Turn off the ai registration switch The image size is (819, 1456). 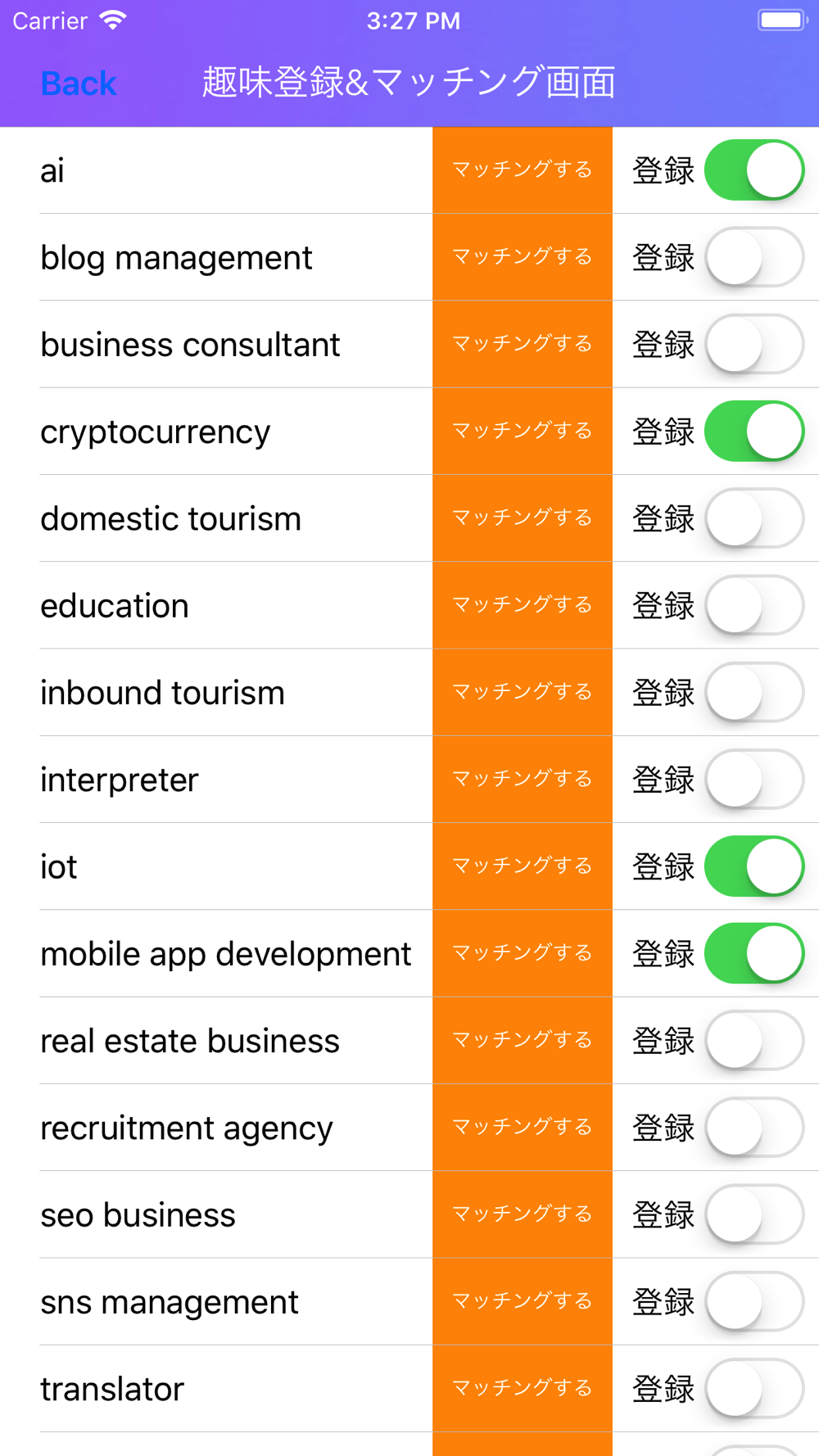(x=753, y=170)
